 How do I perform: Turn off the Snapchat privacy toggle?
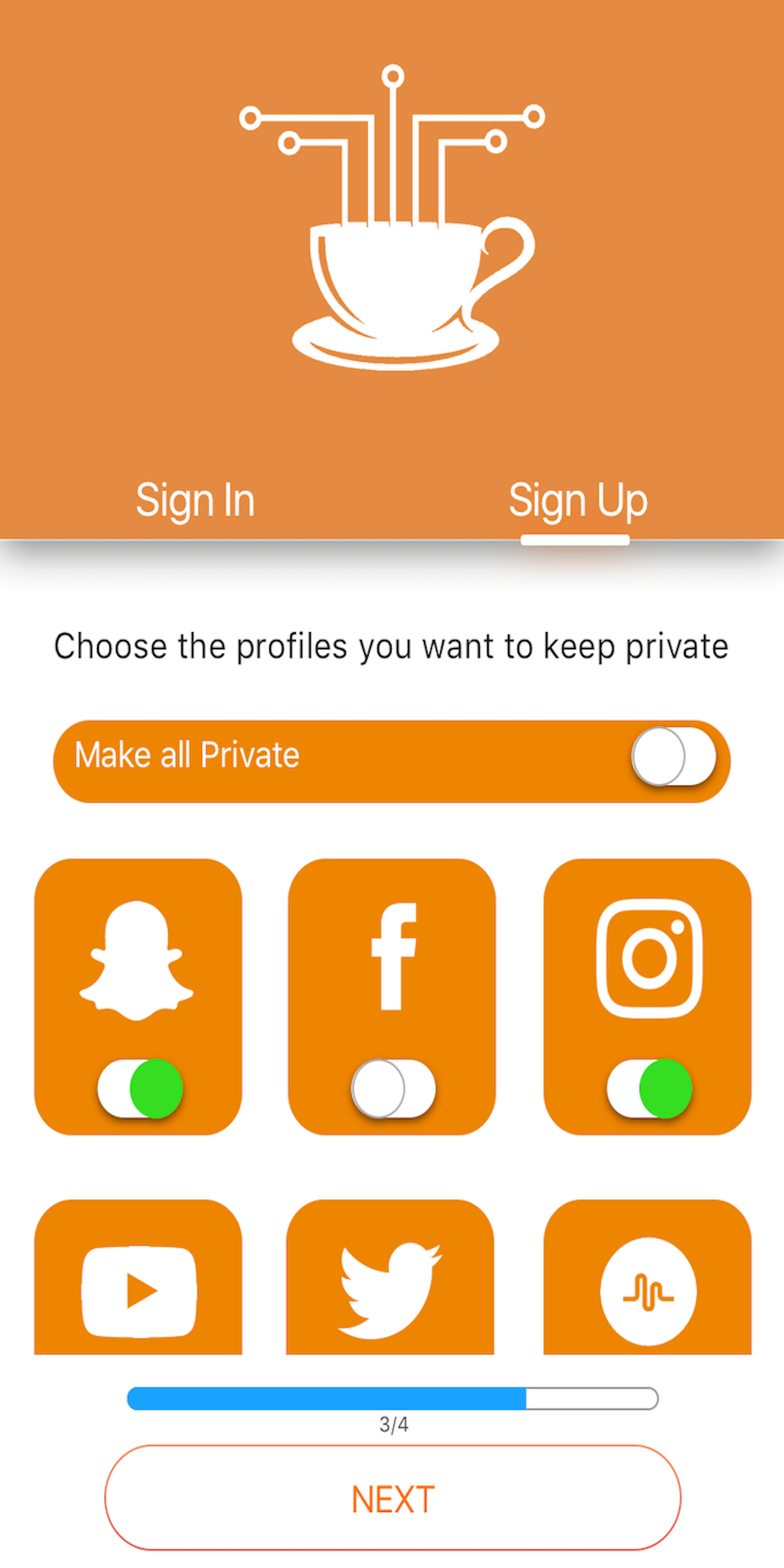[140, 1088]
